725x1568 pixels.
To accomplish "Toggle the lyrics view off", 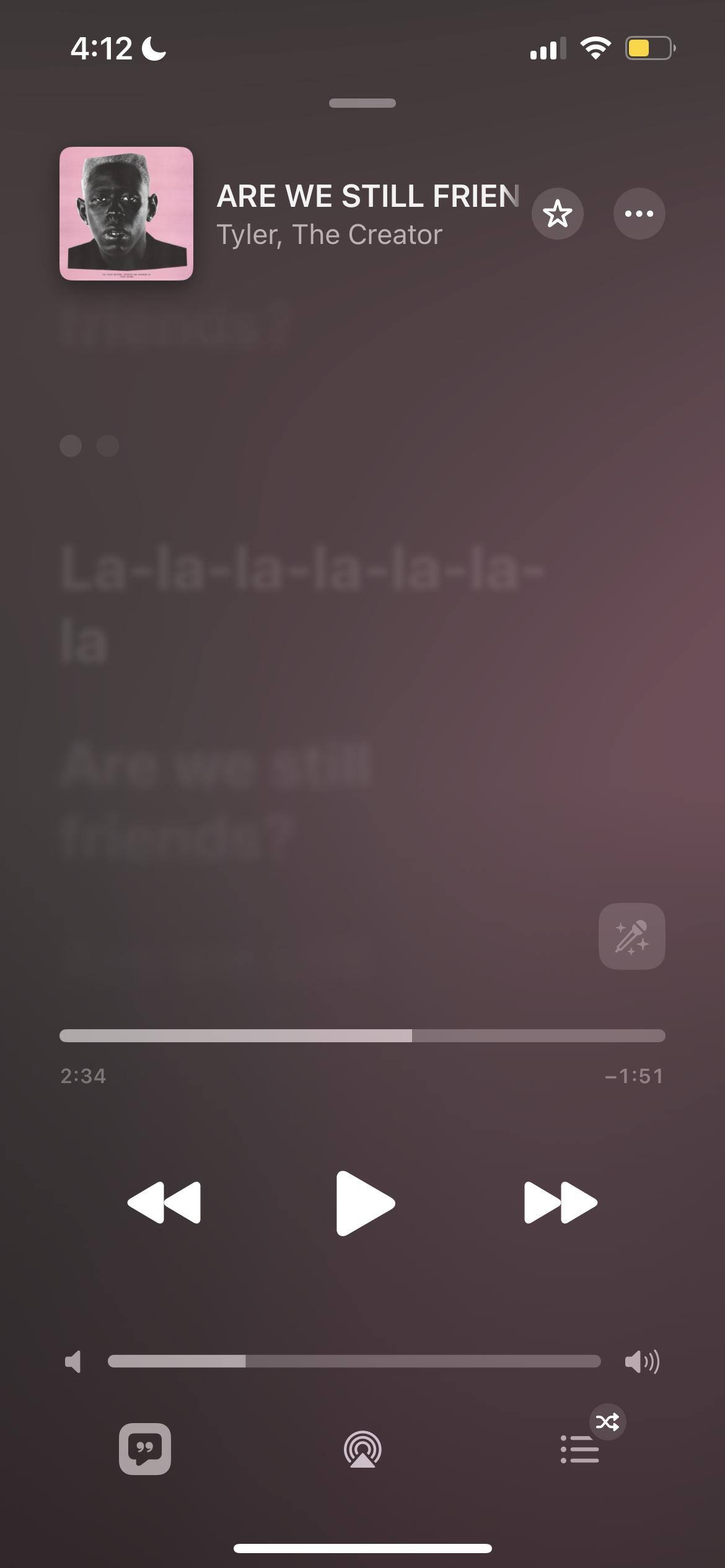I will (145, 1448).
